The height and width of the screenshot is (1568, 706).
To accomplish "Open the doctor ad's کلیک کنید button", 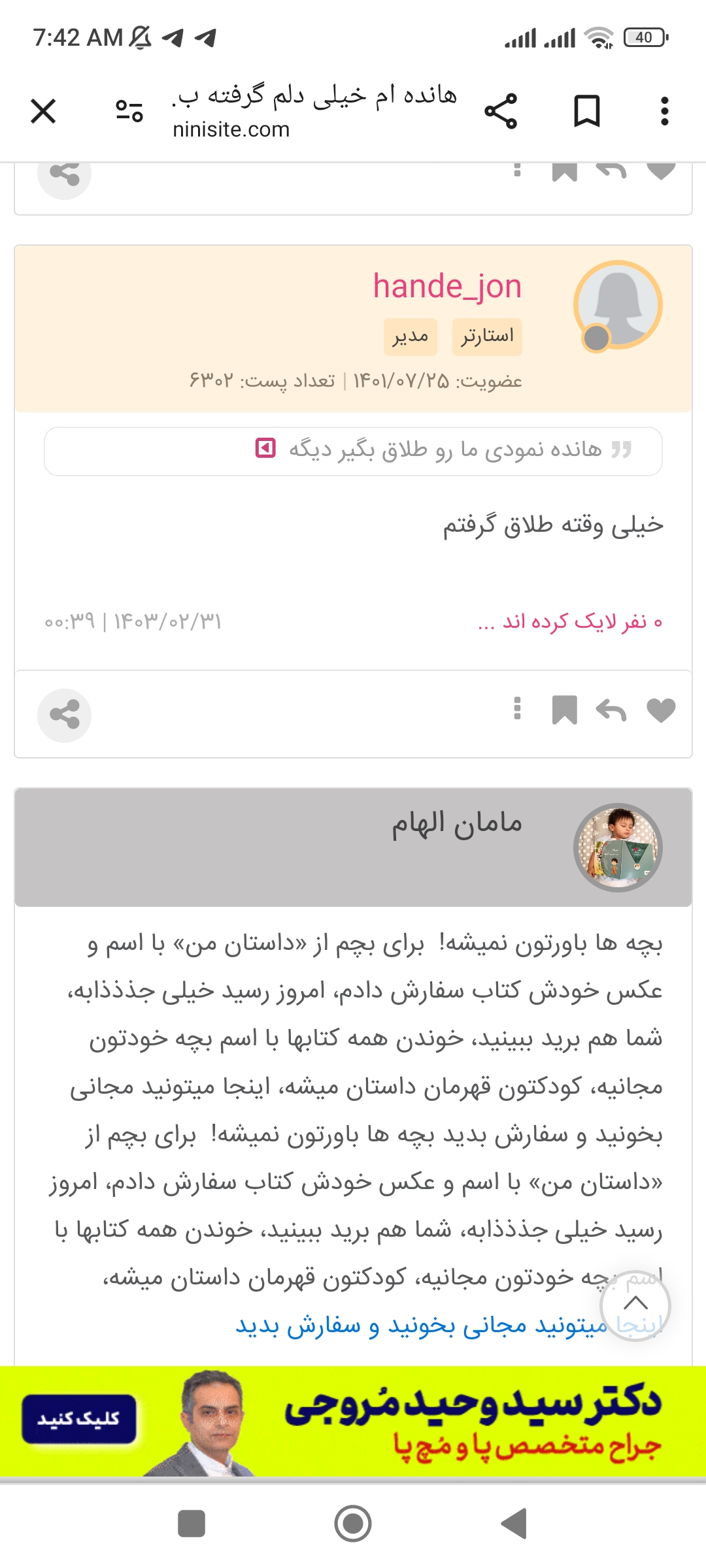I will tap(78, 1419).
